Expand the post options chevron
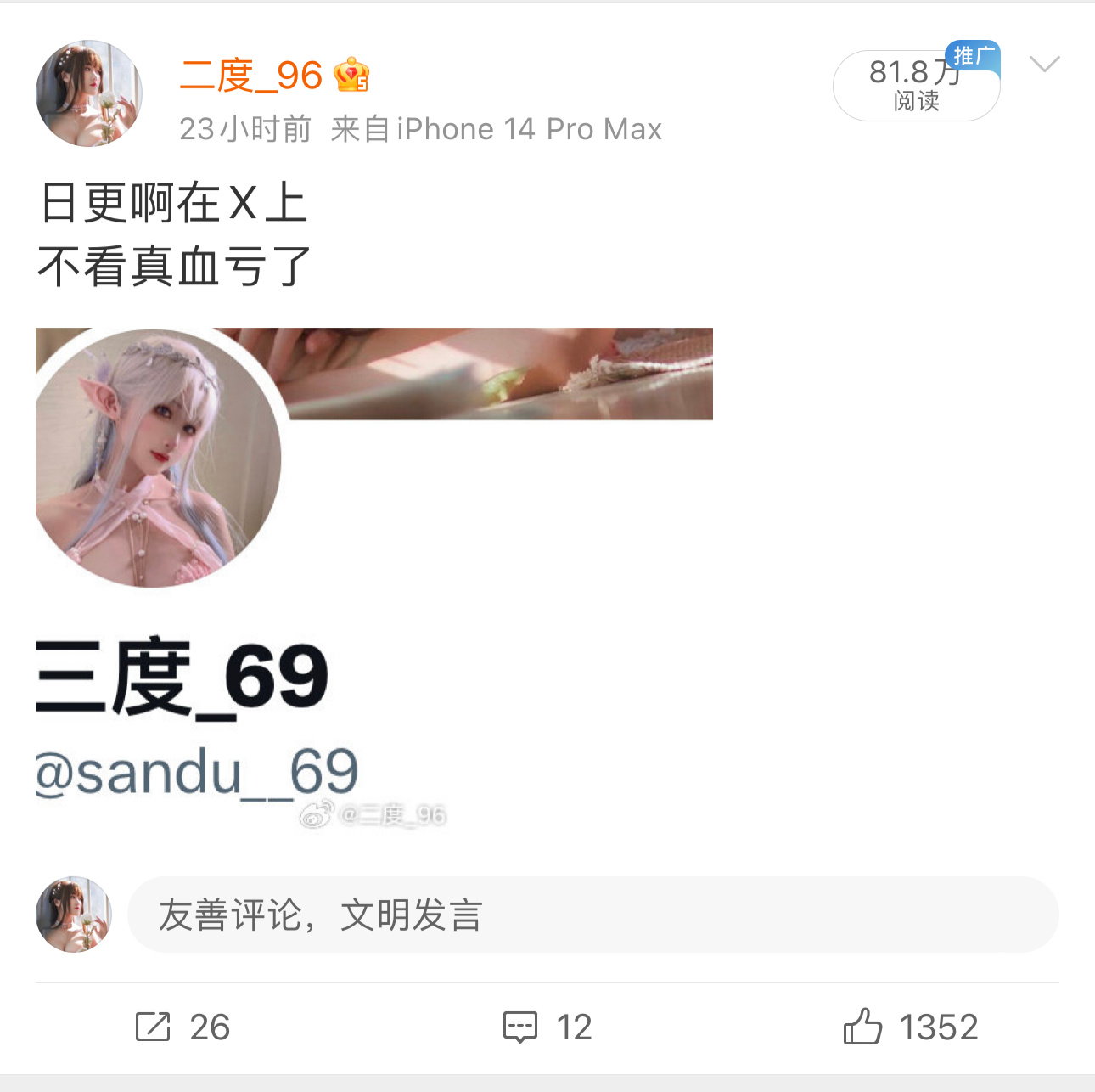Viewport: 1095px width, 1092px height. click(x=1044, y=64)
